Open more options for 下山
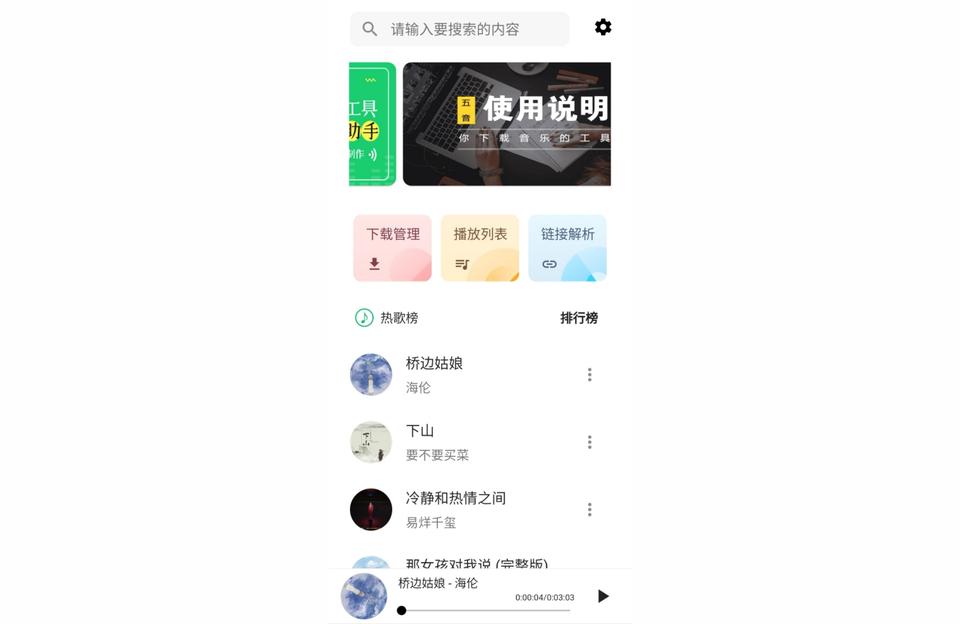 pyautogui.click(x=589, y=442)
